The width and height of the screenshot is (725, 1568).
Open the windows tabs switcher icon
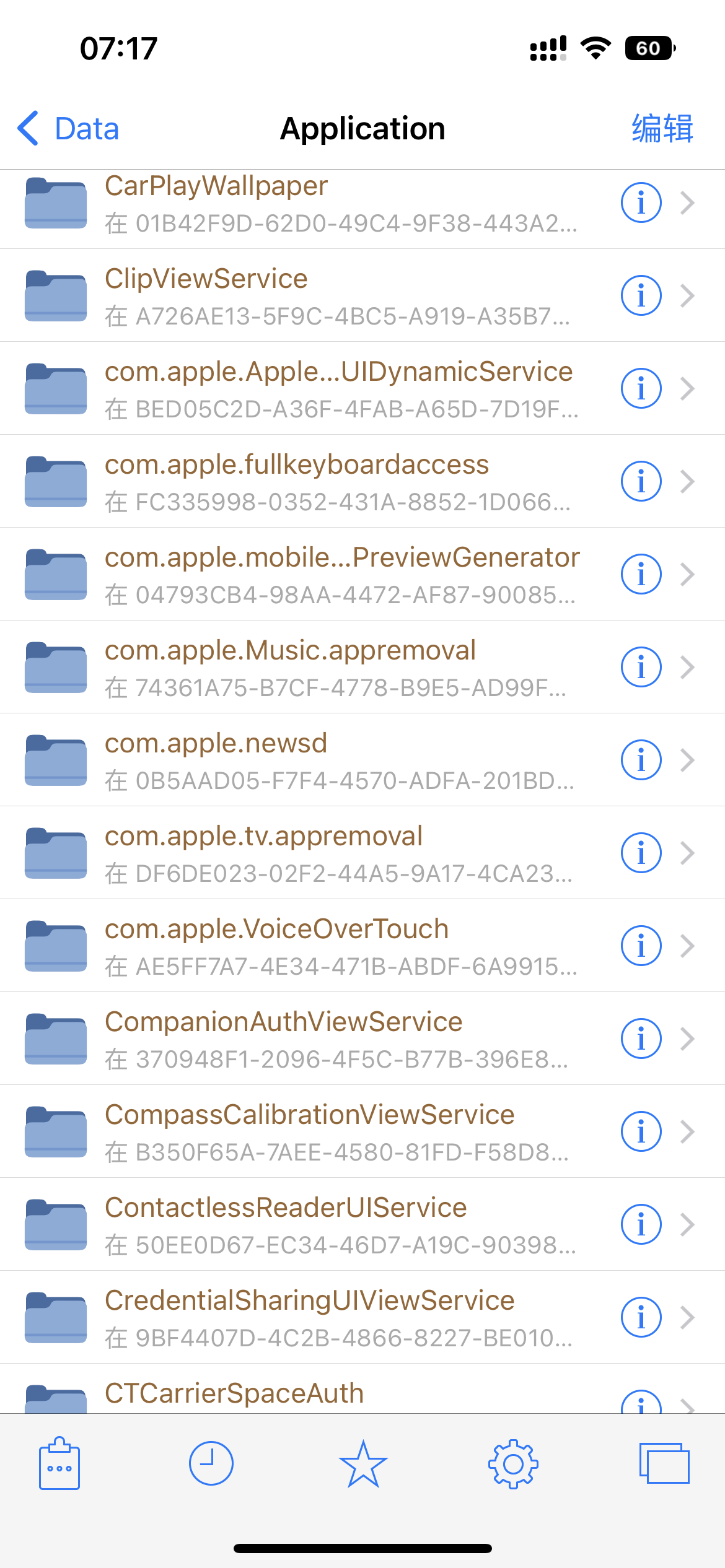pos(664,1464)
